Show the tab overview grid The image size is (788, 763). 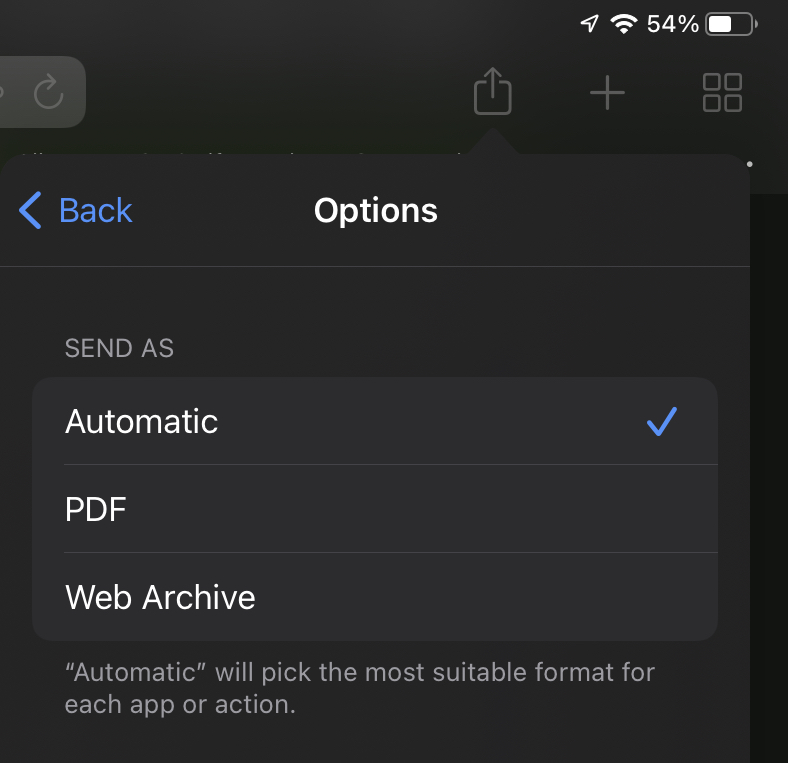click(722, 92)
